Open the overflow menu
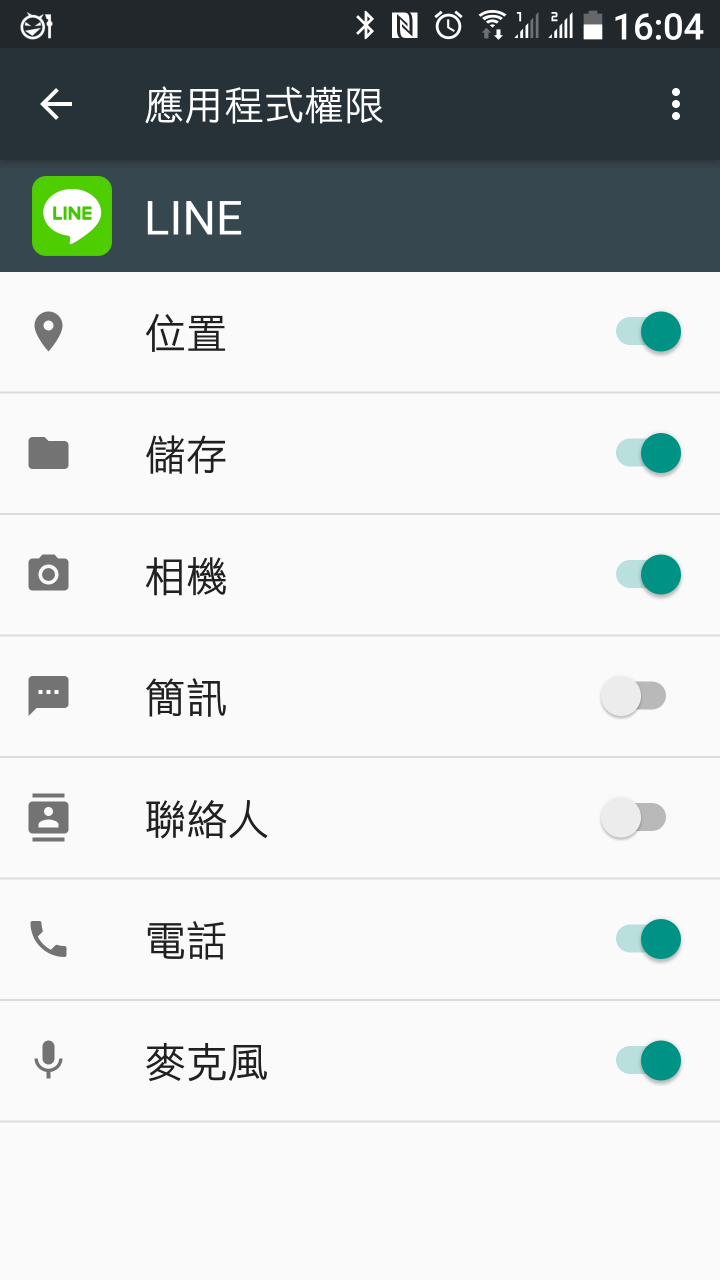 tap(676, 104)
